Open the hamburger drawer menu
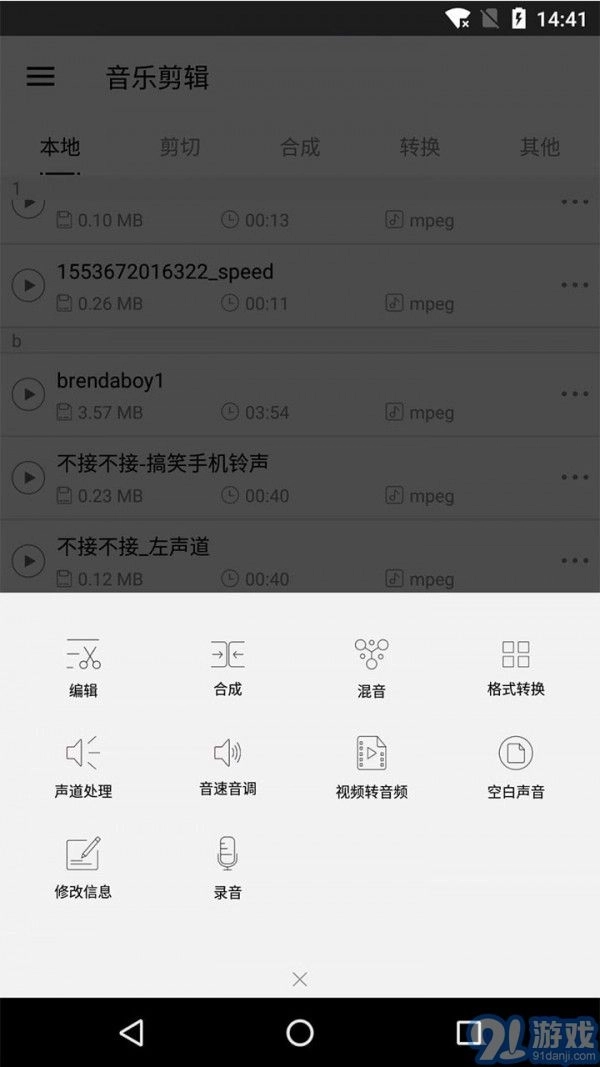 [x=41, y=76]
